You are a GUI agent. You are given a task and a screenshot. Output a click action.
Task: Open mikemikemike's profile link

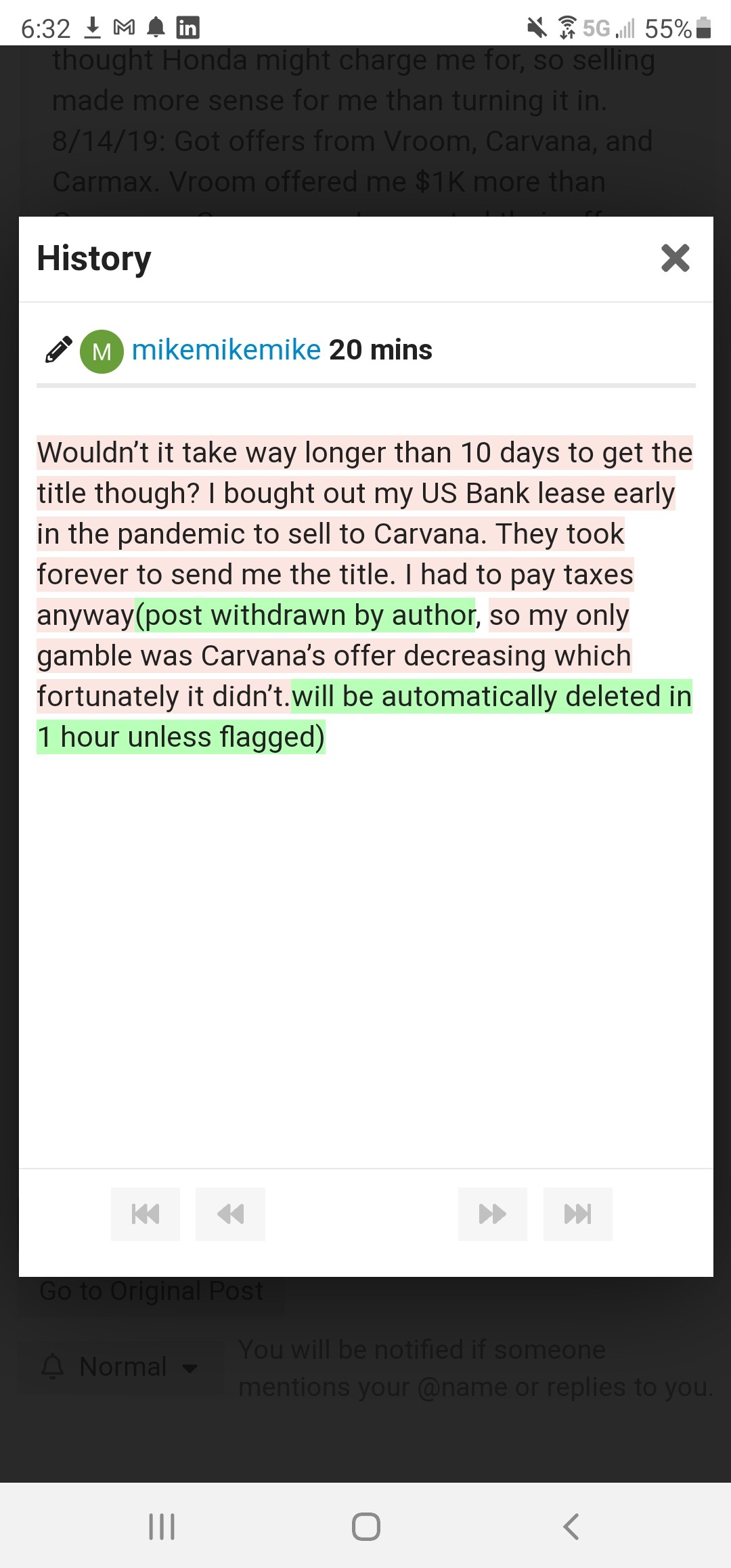point(226,350)
